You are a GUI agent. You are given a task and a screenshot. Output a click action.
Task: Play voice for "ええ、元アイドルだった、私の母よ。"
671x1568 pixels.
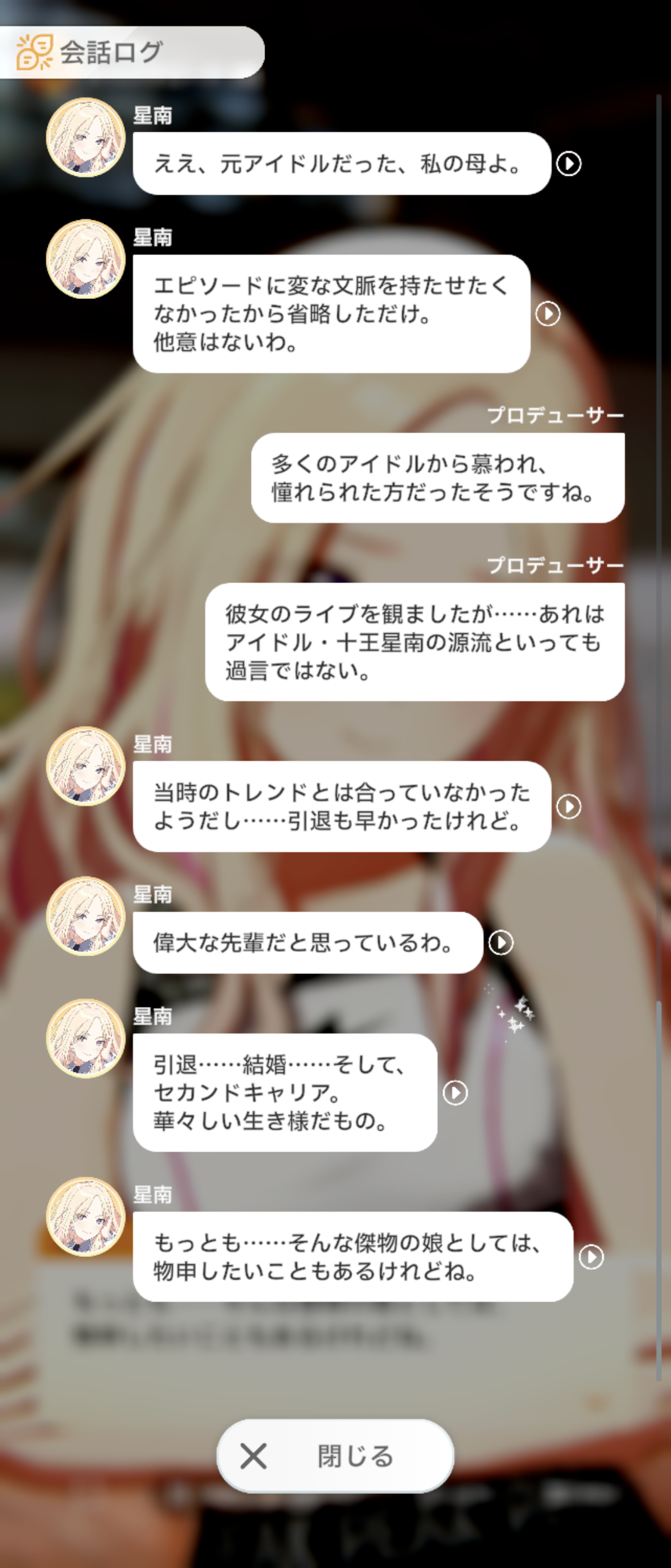[x=569, y=164]
